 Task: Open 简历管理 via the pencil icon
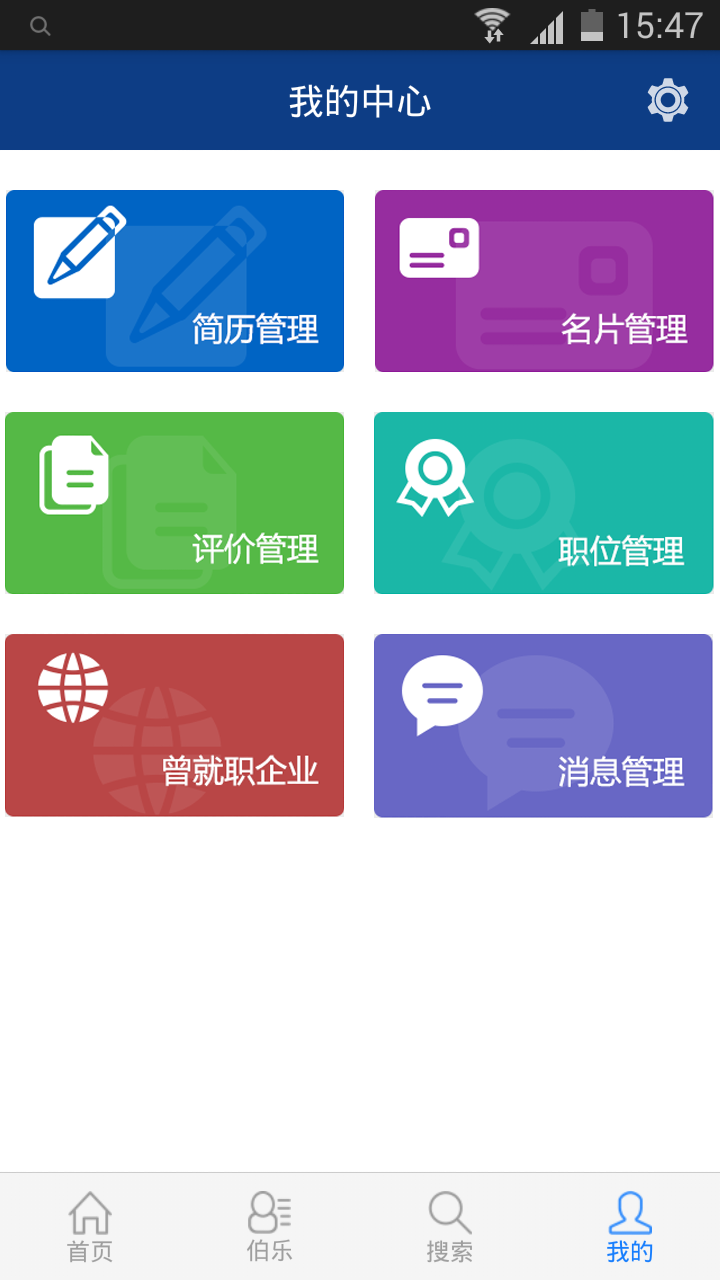(x=73, y=253)
